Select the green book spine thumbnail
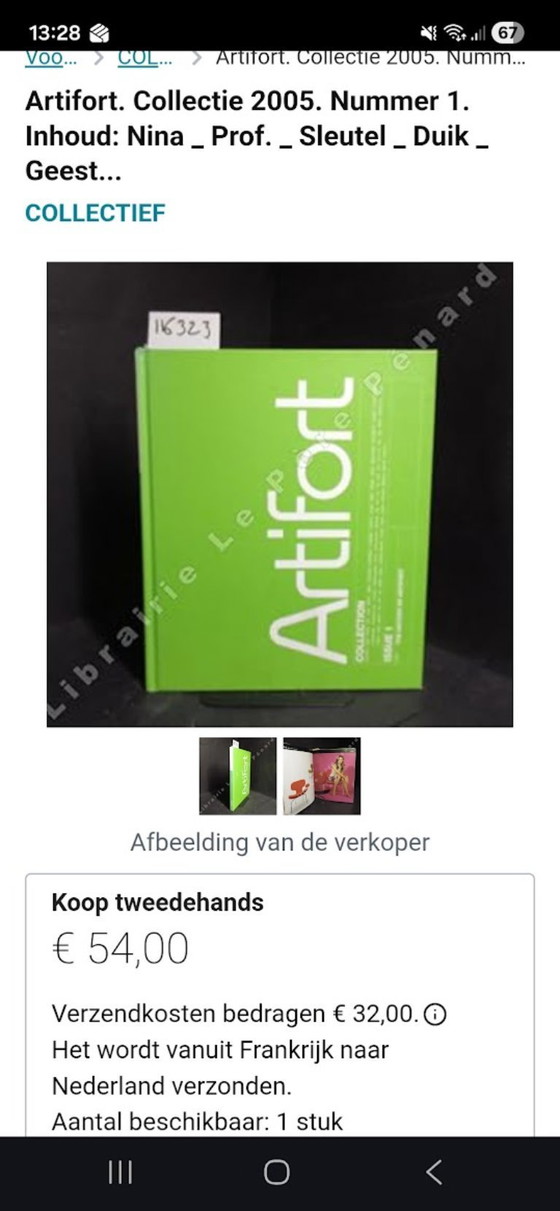This screenshot has height=1211, width=560. tap(238, 776)
